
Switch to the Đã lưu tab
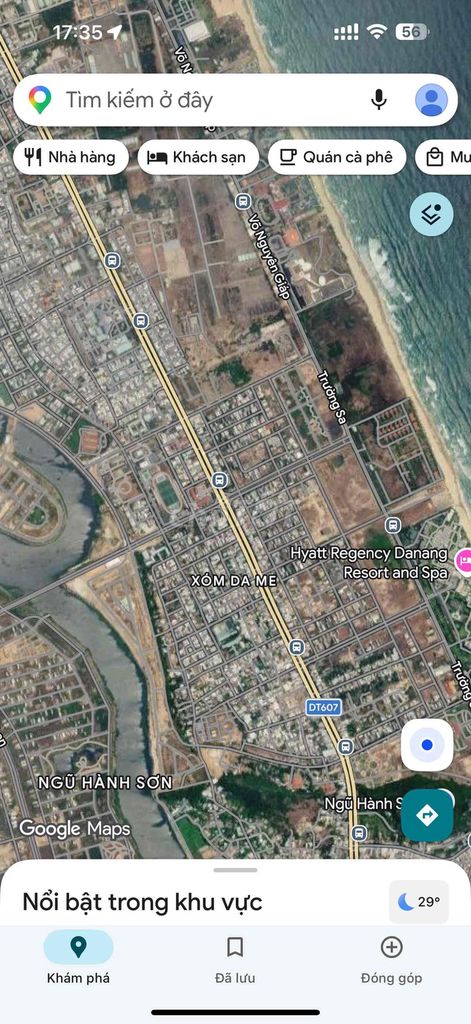pos(235,957)
